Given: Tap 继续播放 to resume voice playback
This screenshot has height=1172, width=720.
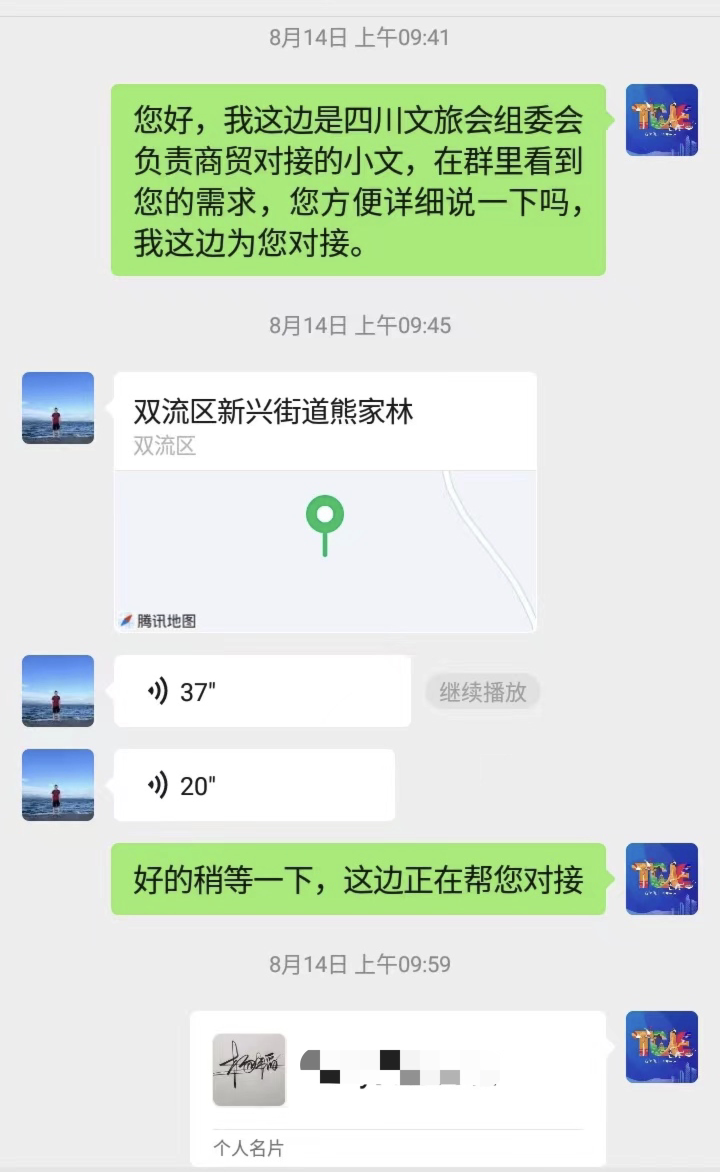Looking at the screenshot, I should [483, 692].
